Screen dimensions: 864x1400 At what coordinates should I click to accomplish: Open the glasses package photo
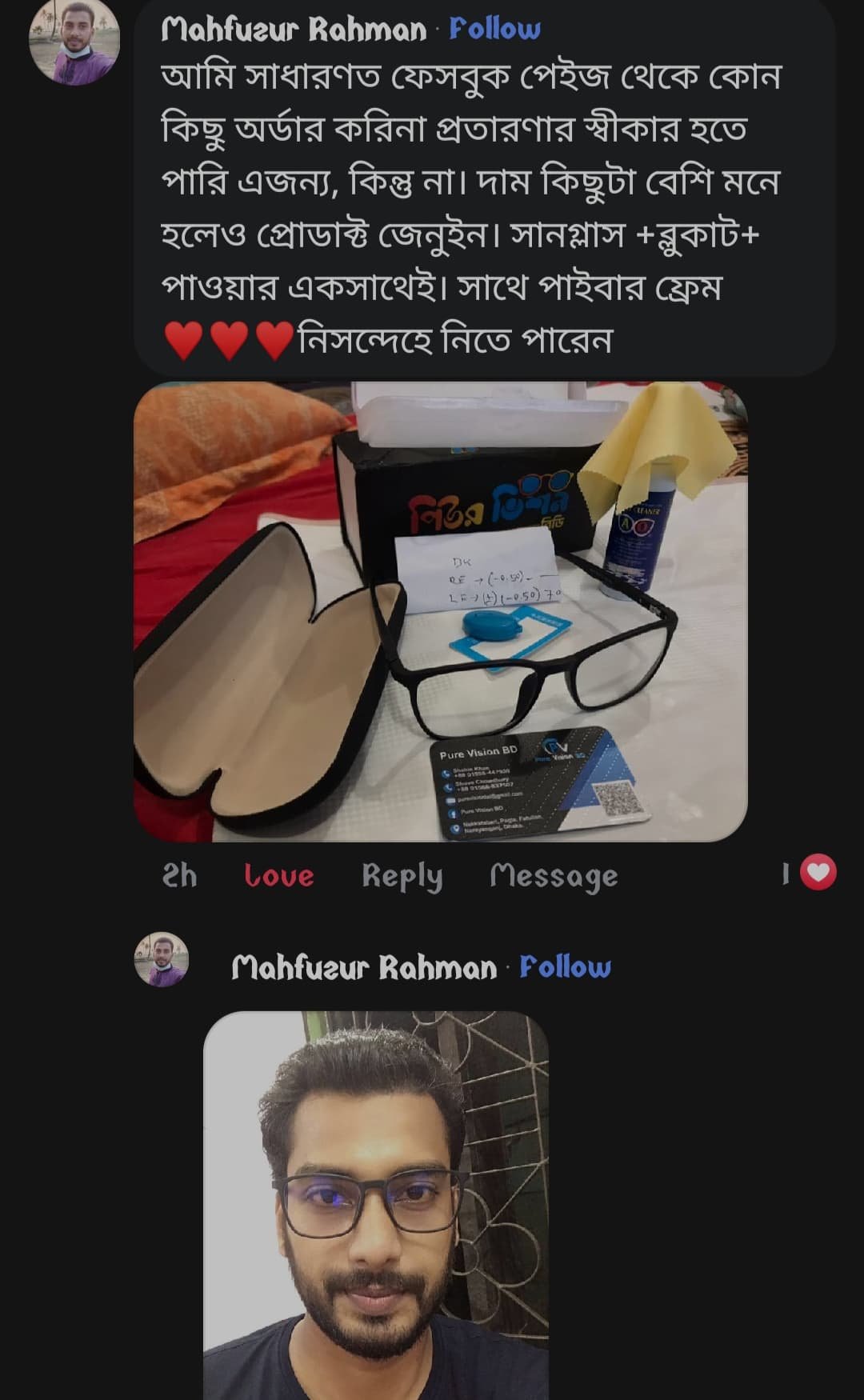pos(440,612)
